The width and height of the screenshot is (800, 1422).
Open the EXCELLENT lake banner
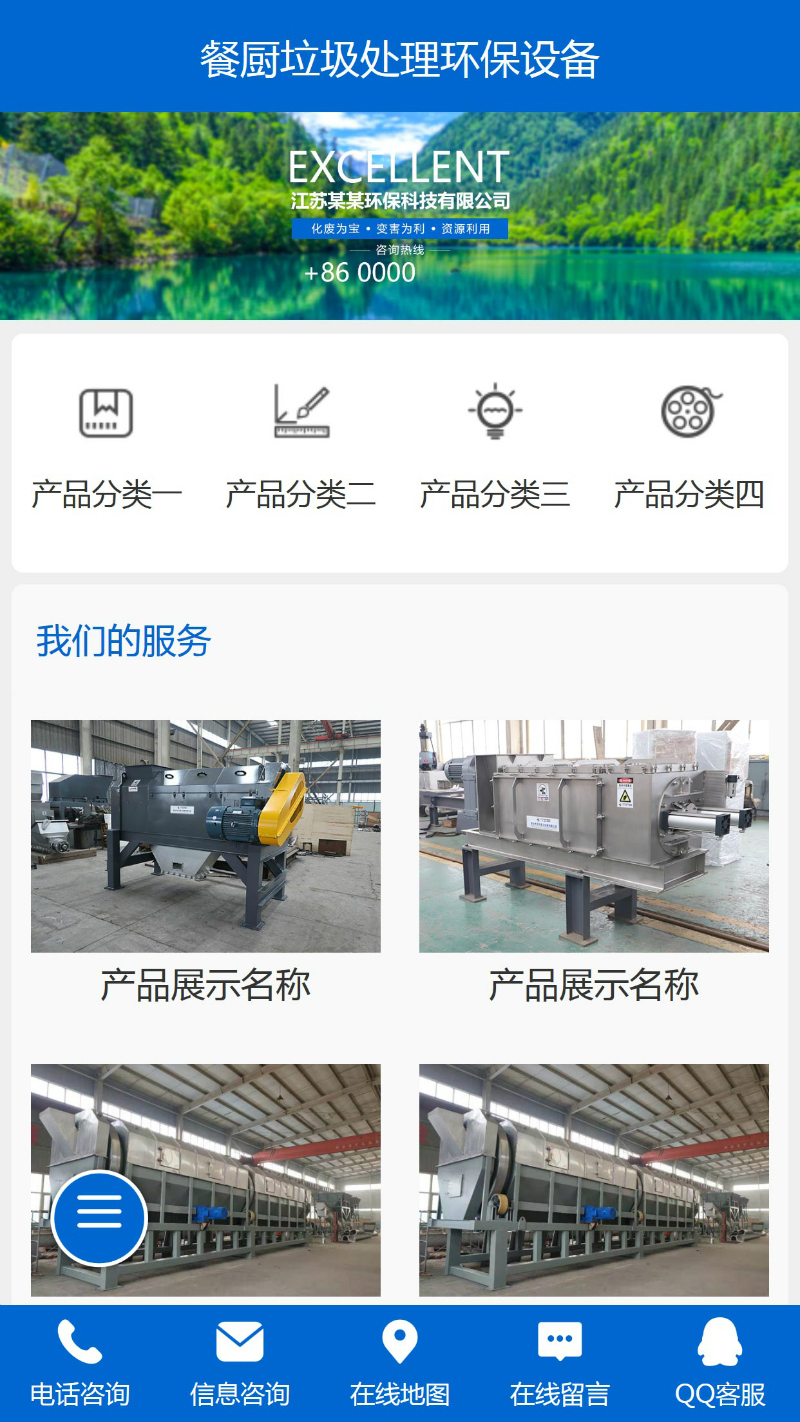tap(400, 216)
